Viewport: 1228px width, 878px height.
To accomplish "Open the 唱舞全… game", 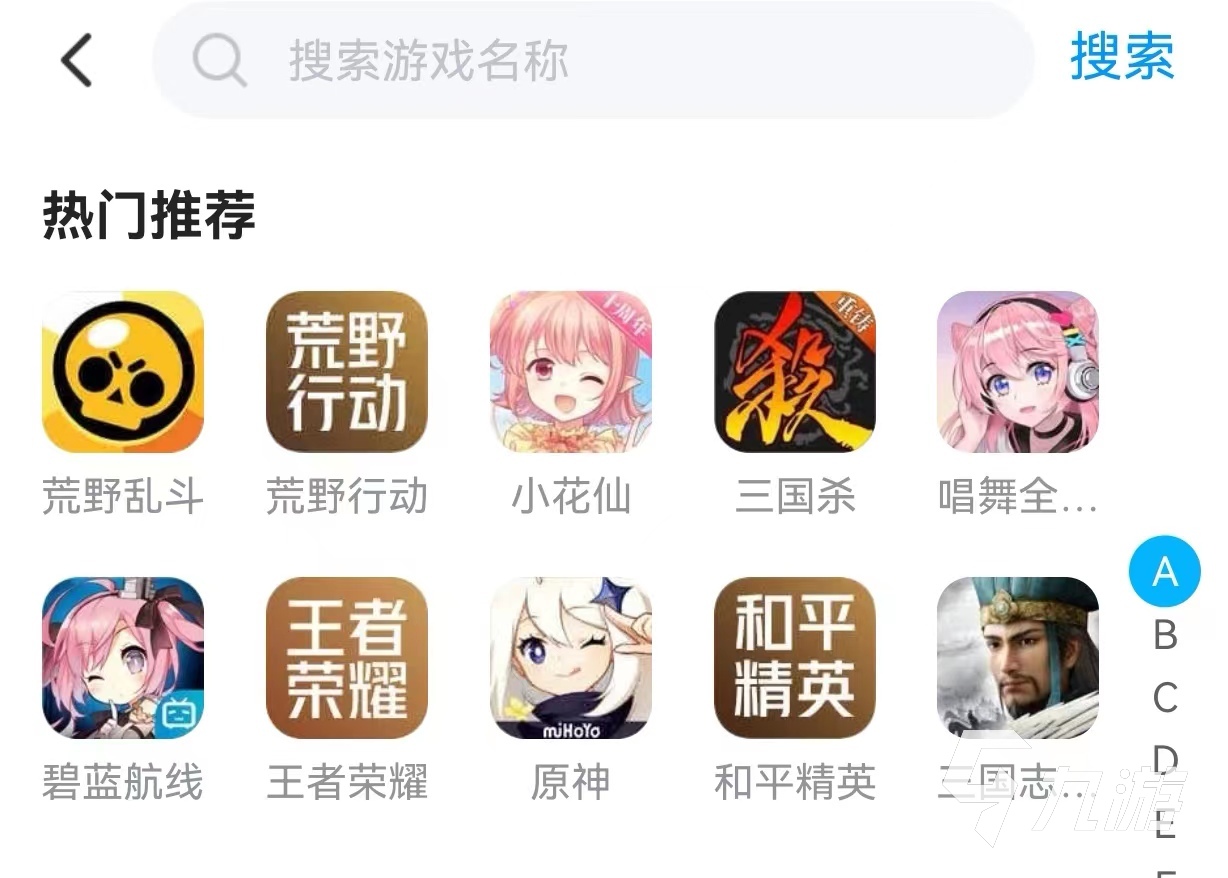I will 1017,372.
